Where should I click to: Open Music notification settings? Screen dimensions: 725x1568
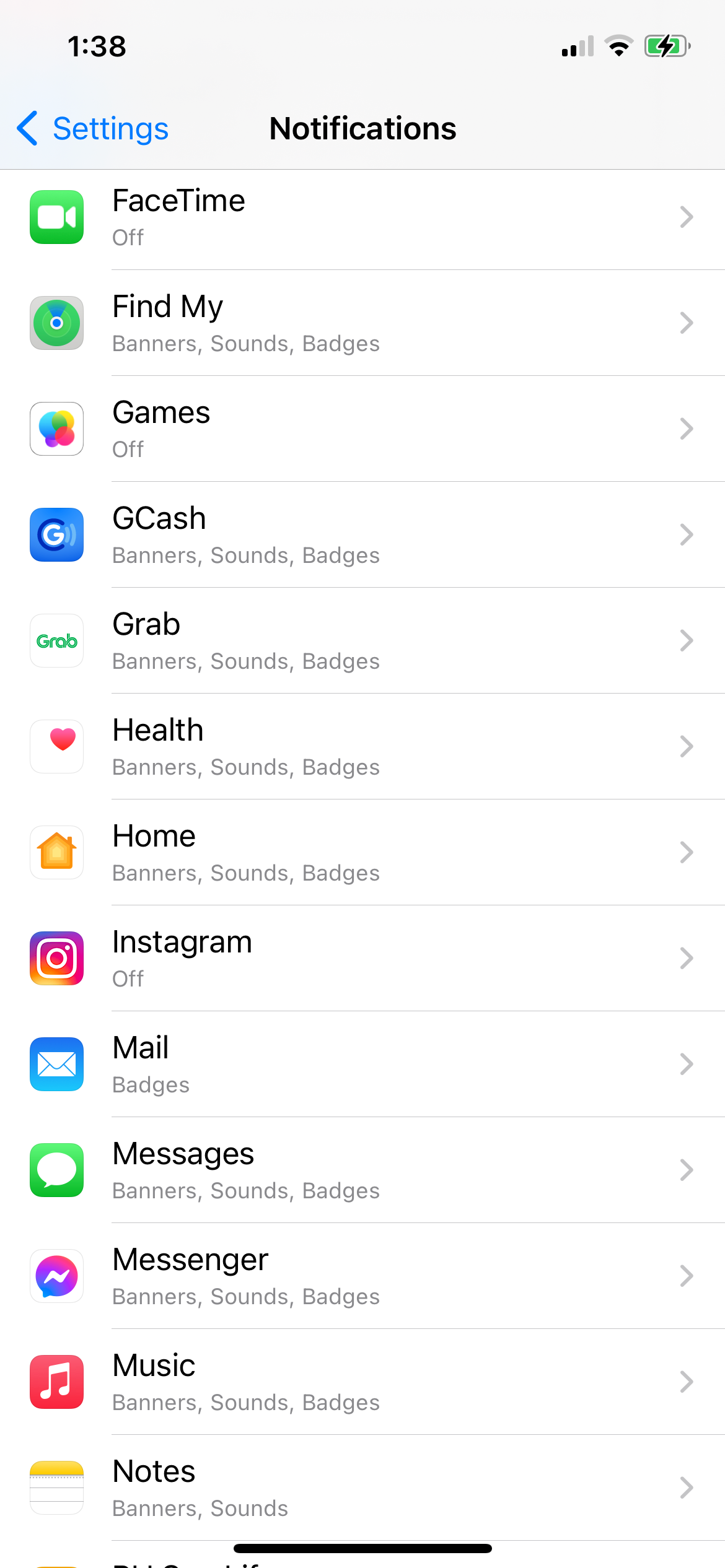[362, 1382]
